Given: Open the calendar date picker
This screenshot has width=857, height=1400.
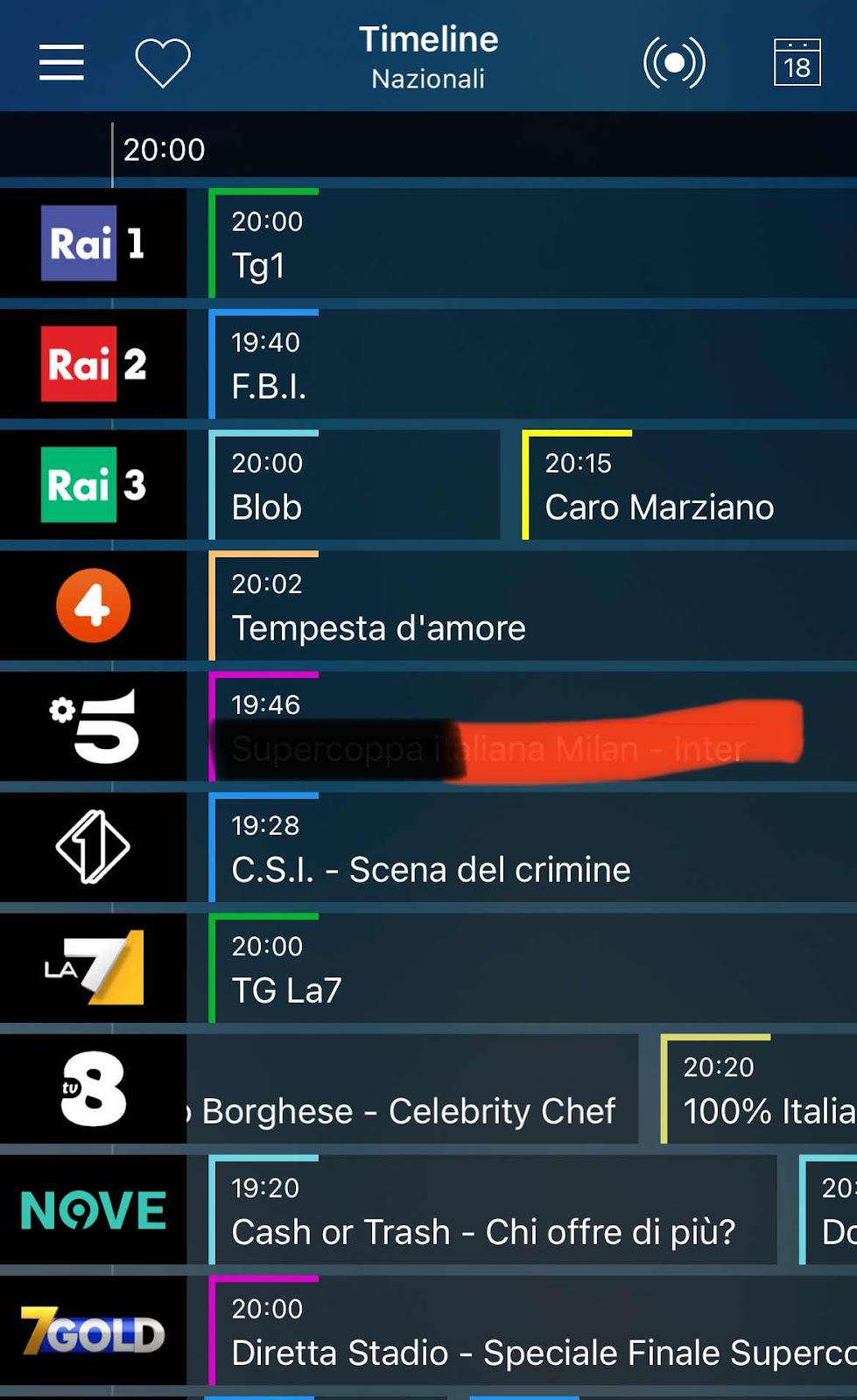Looking at the screenshot, I should pyautogui.click(x=797, y=62).
